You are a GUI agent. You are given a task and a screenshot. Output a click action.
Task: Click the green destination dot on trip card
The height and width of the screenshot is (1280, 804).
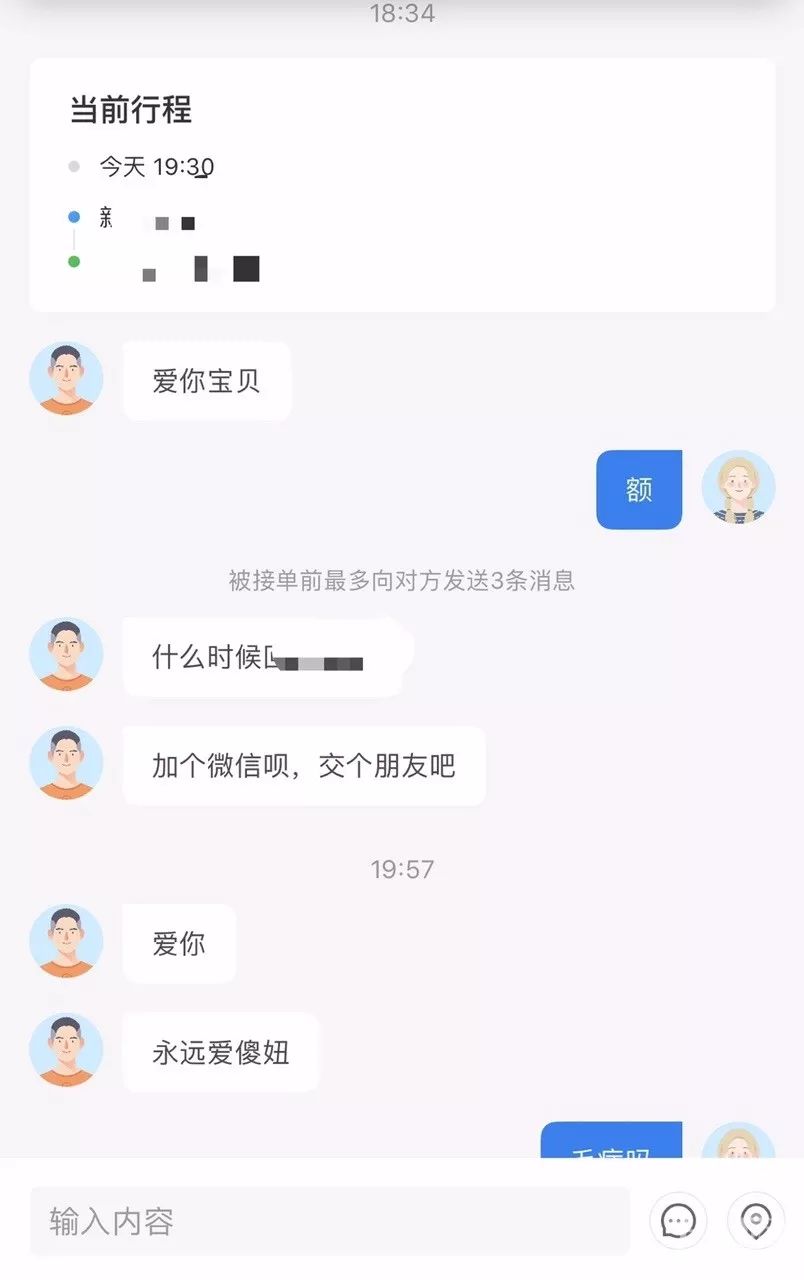click(71, 260)
